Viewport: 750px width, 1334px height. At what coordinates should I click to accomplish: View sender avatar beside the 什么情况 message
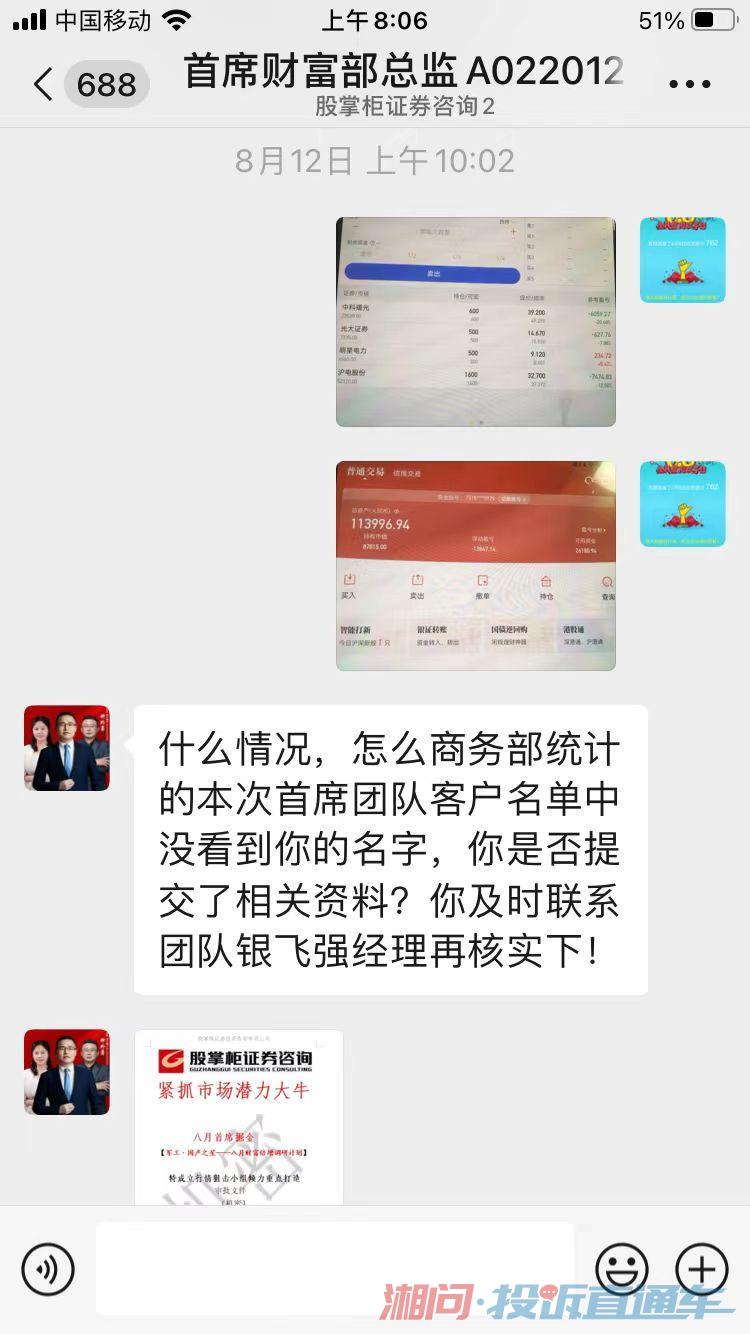click(x=67, y=748)
